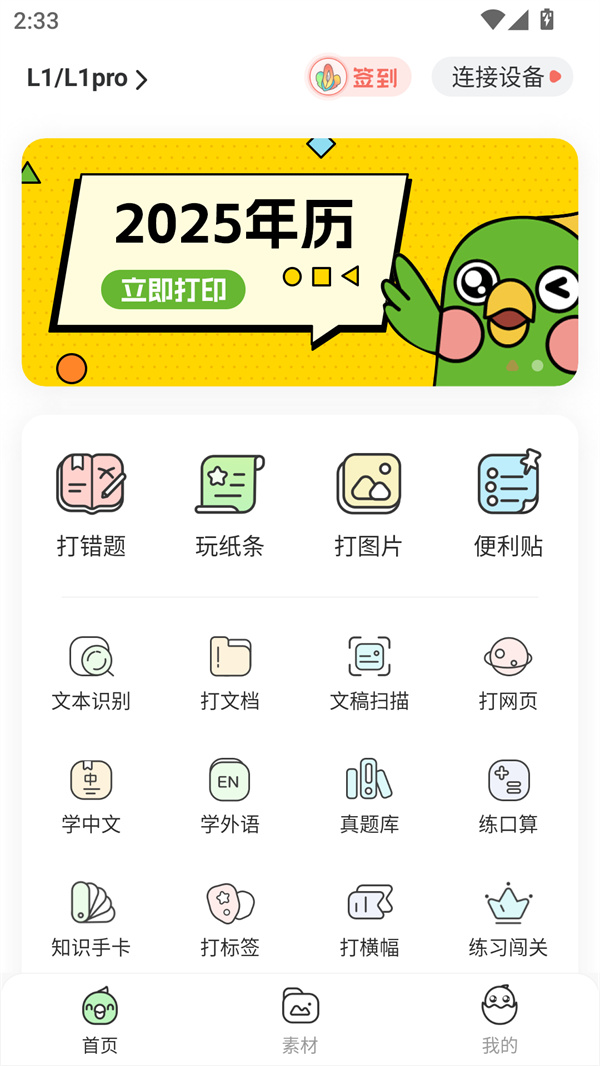Viewport: 600px width, 1066px height.
Task: Open 练口算 mental math practice
Action: point(508,795)
